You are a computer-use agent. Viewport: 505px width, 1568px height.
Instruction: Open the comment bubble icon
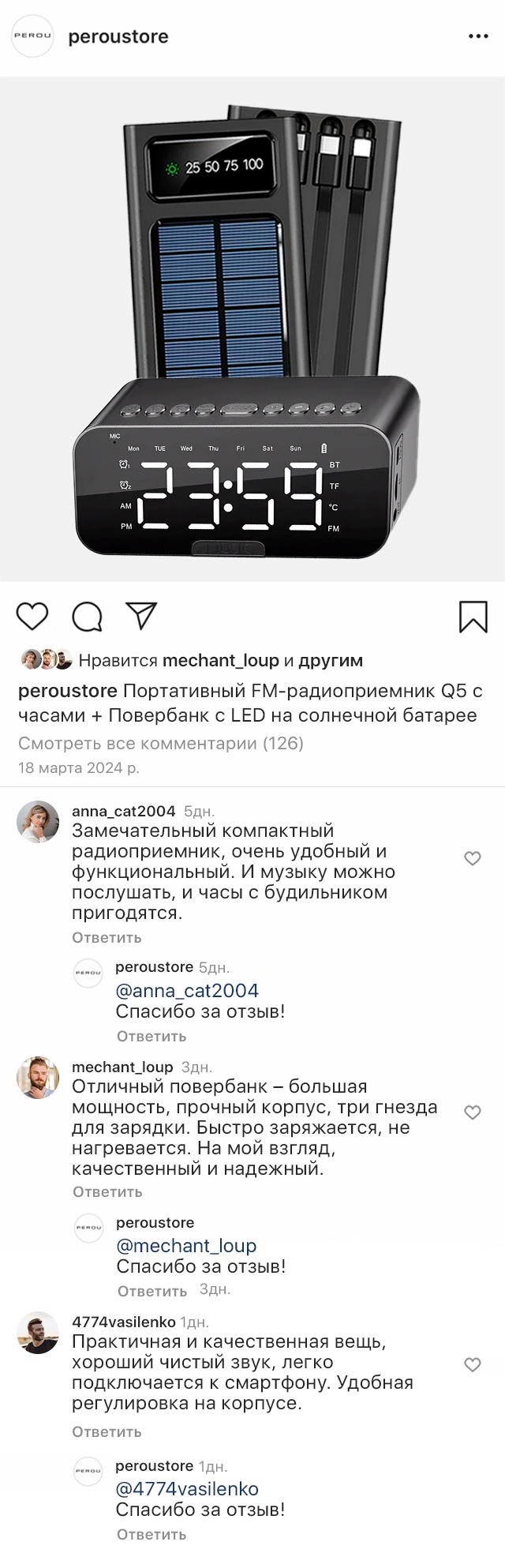coord(87,617)
